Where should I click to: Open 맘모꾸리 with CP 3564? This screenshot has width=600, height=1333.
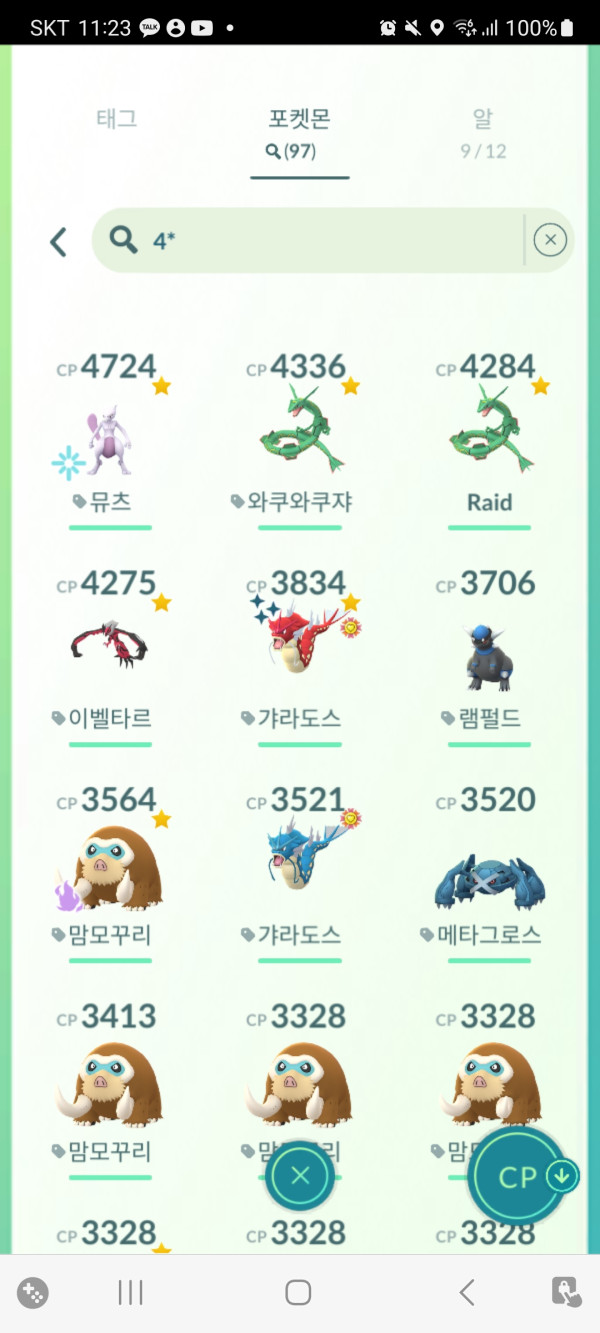coord(110,872)
